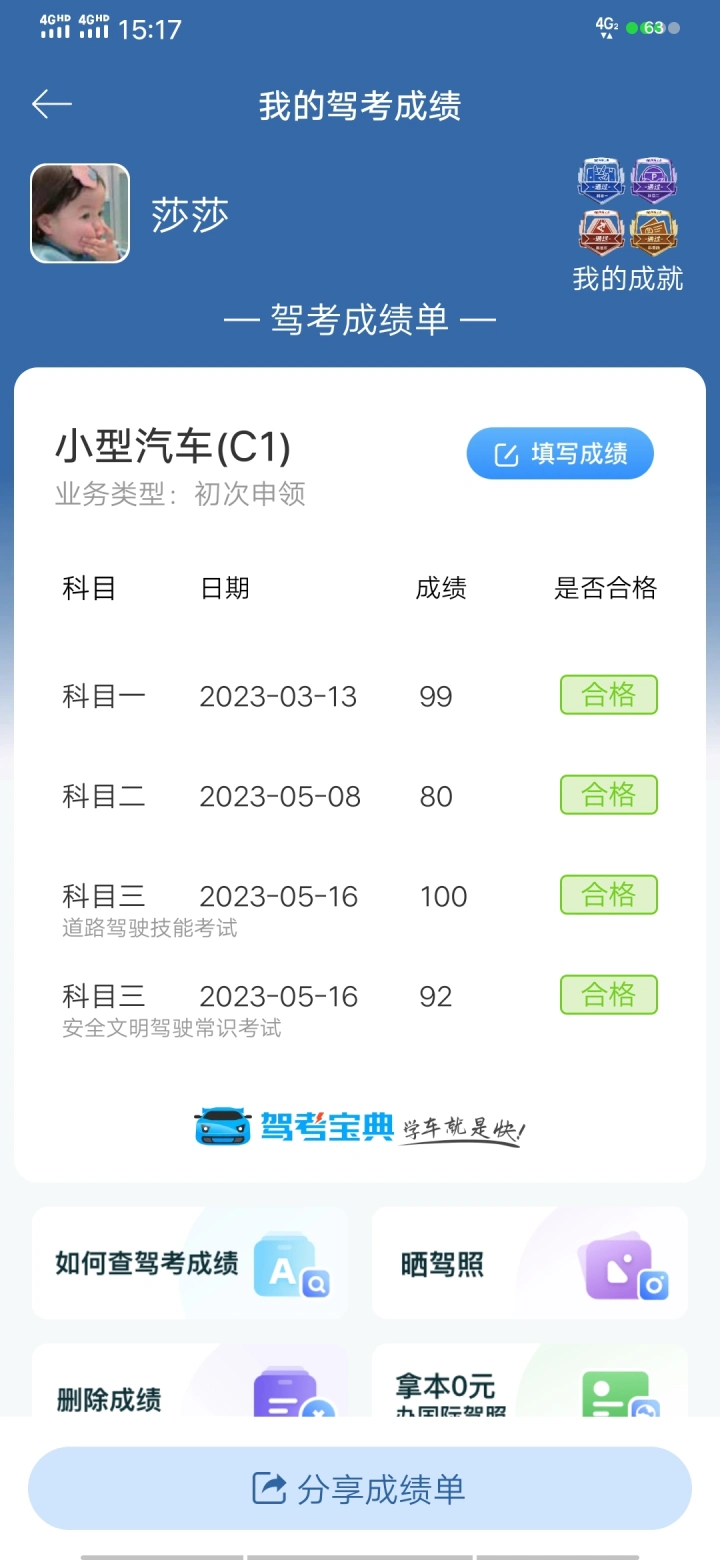720x1560 pixels.
Task: Tap 分享成绩单 to share the scores
Action: (x=360, y=1488)
